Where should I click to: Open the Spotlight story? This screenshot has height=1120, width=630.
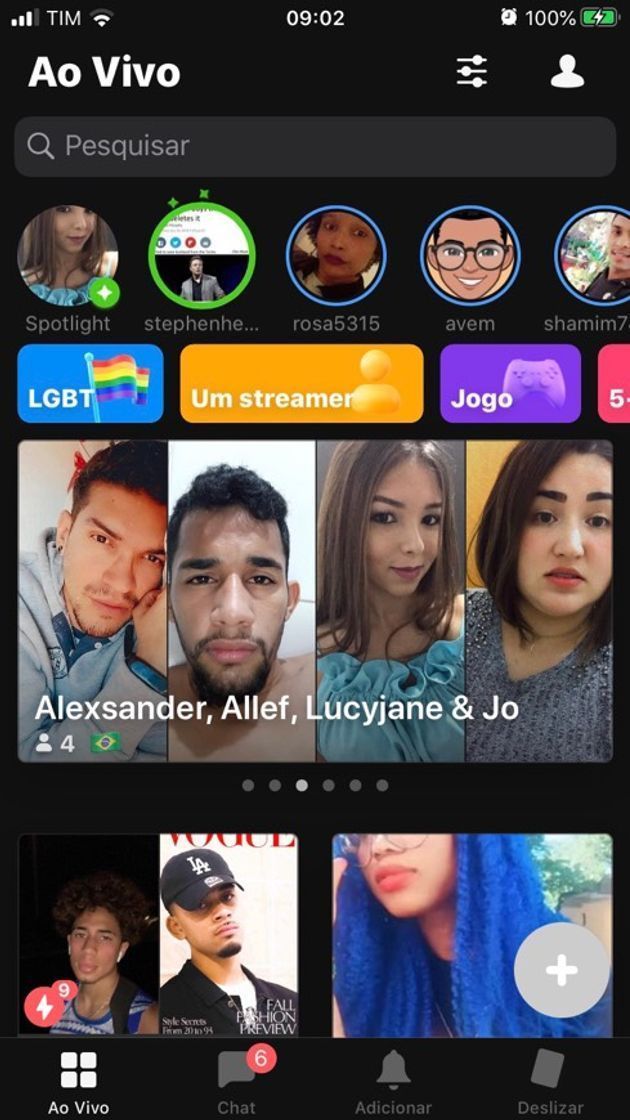pyautogui.click(x=68, y=256)
